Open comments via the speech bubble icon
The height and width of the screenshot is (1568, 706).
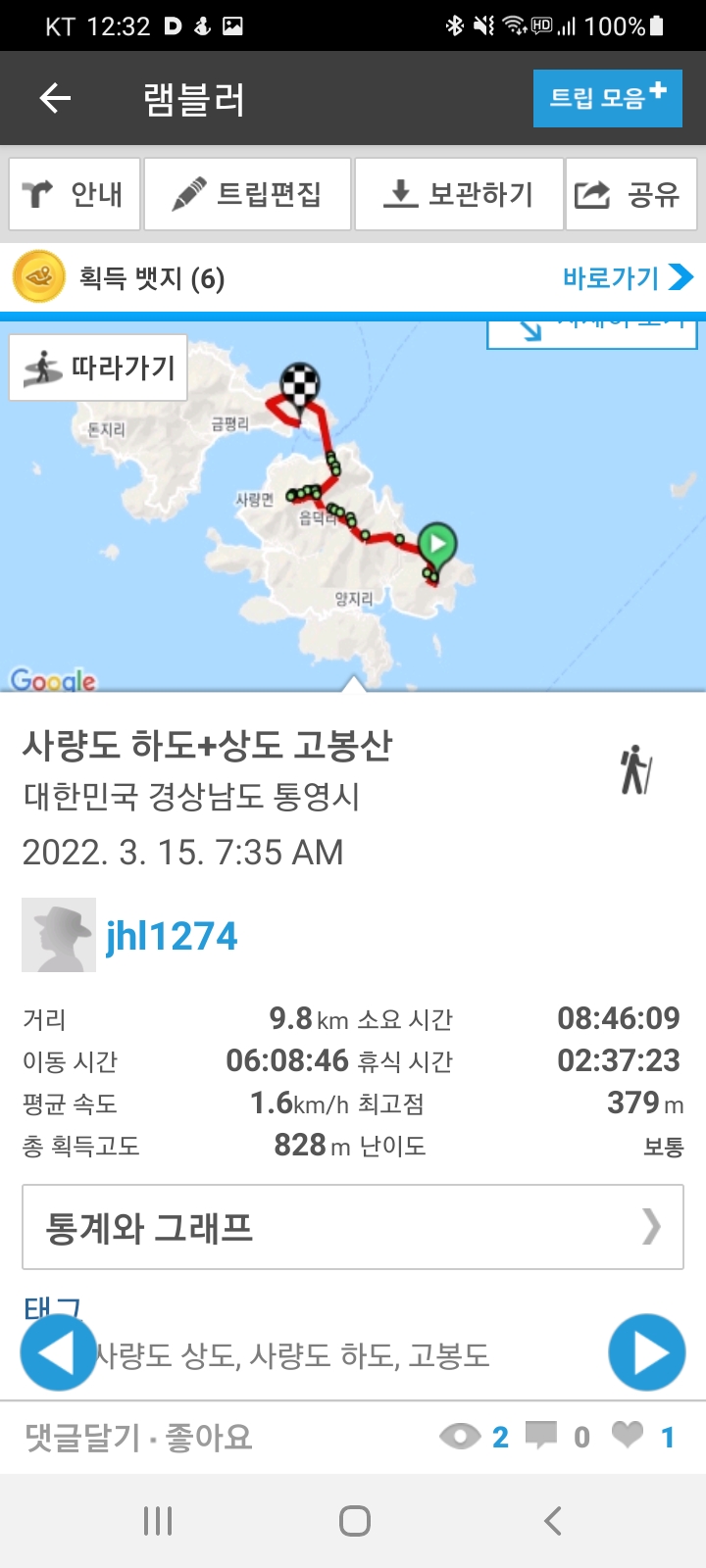pyautogui.click(x=541, y=1436)
